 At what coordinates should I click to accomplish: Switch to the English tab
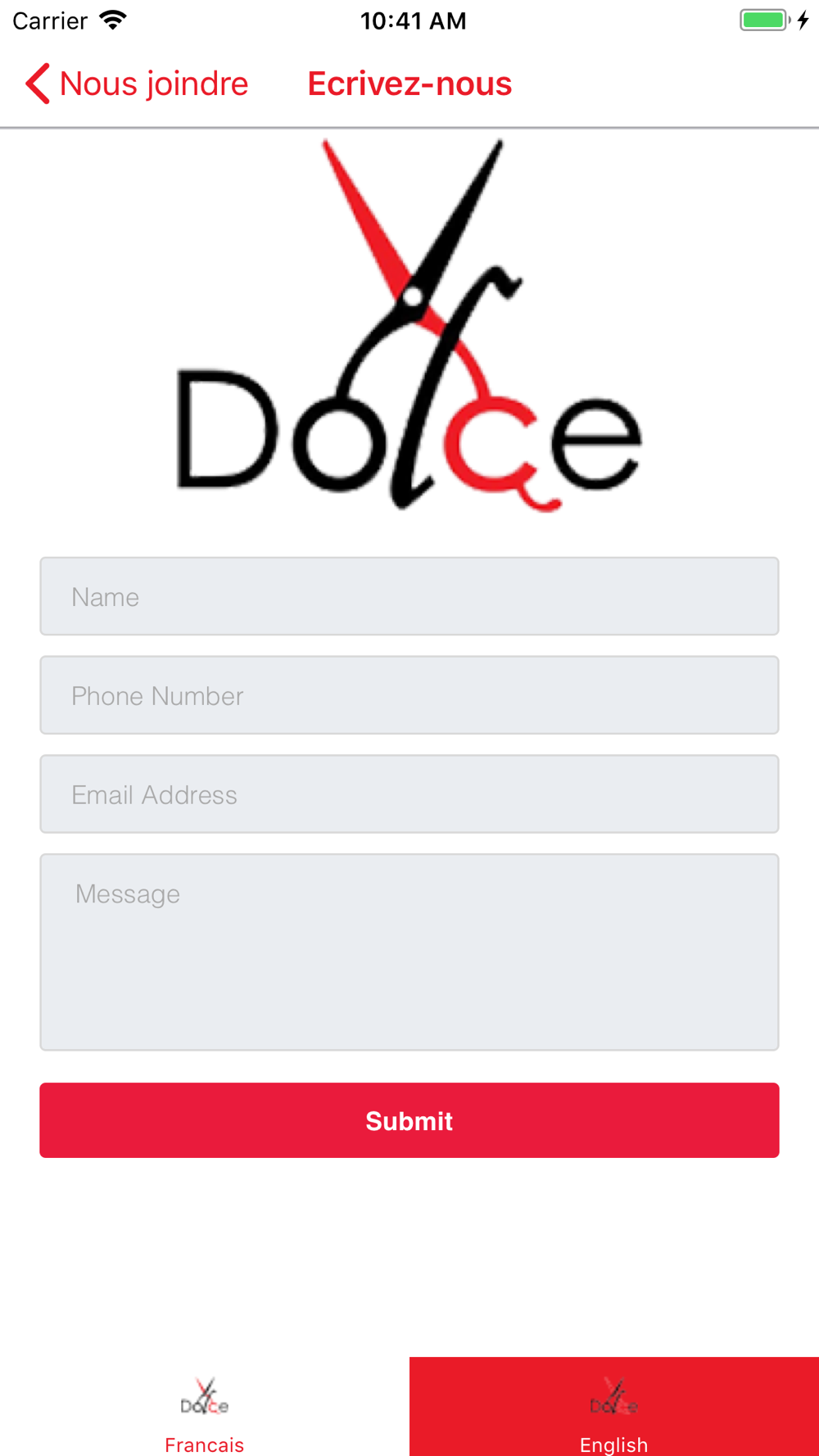(x=614, y=1407)
